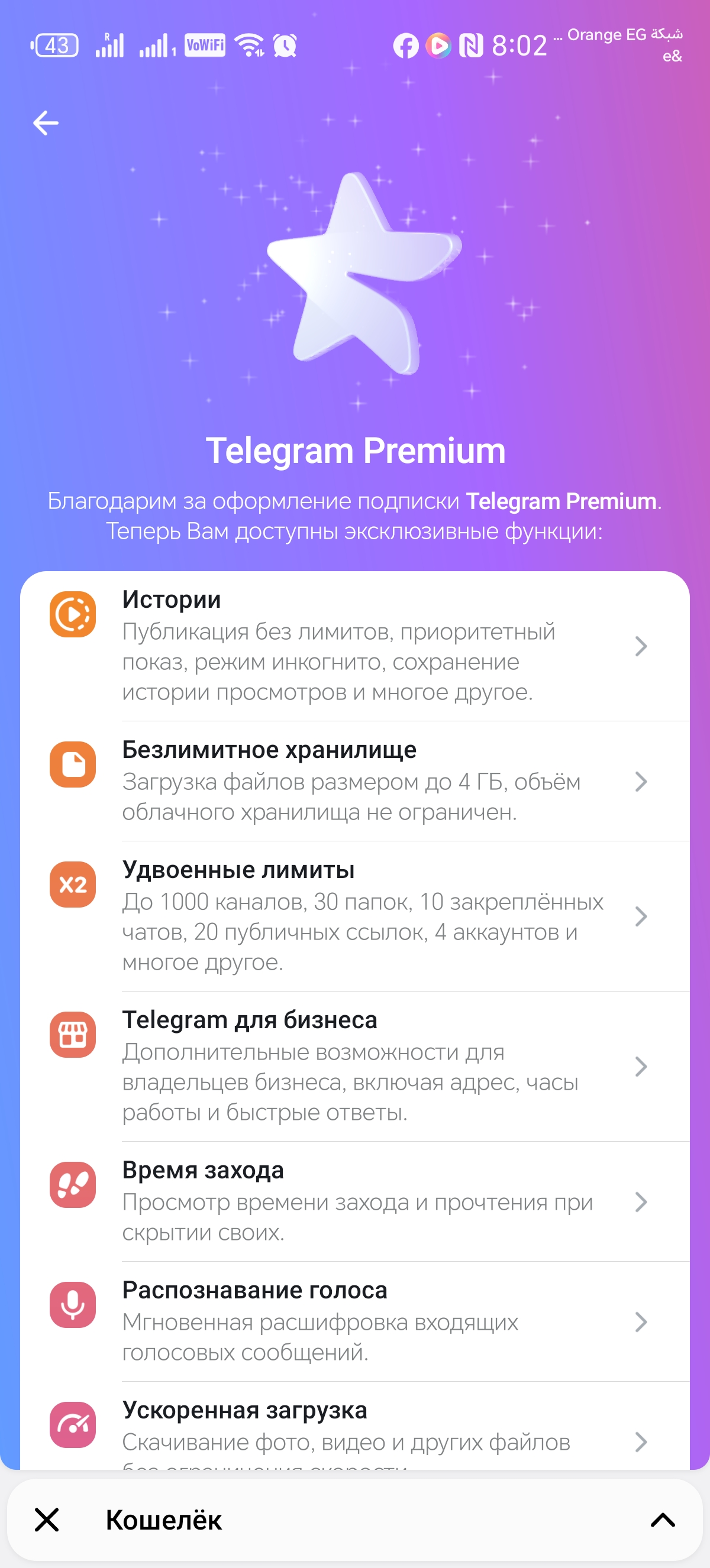Viewport: 710px width, 1568px height.
Task: Close the Кошелёк bottom bar
Action: tap(47, 1520)
